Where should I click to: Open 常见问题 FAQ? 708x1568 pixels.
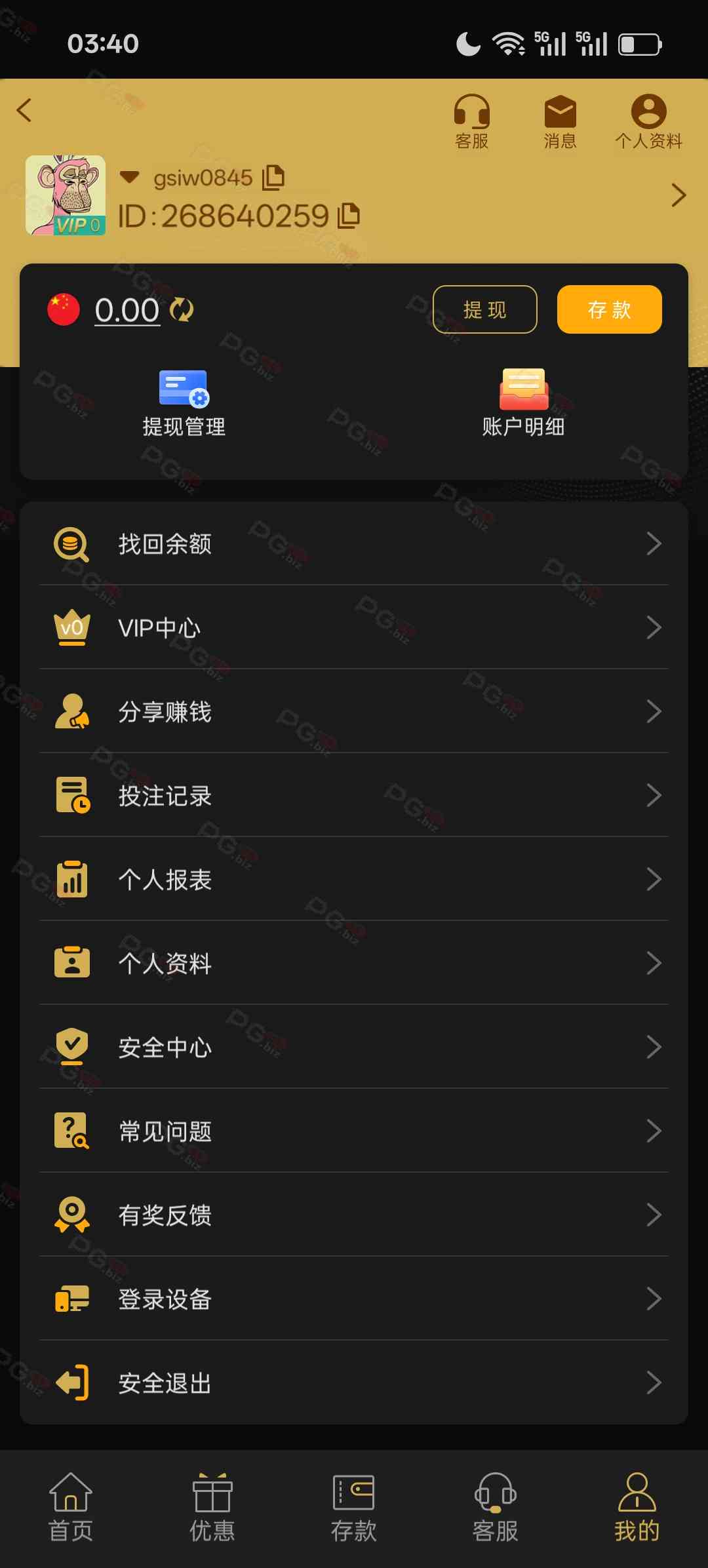[354, 1131]
